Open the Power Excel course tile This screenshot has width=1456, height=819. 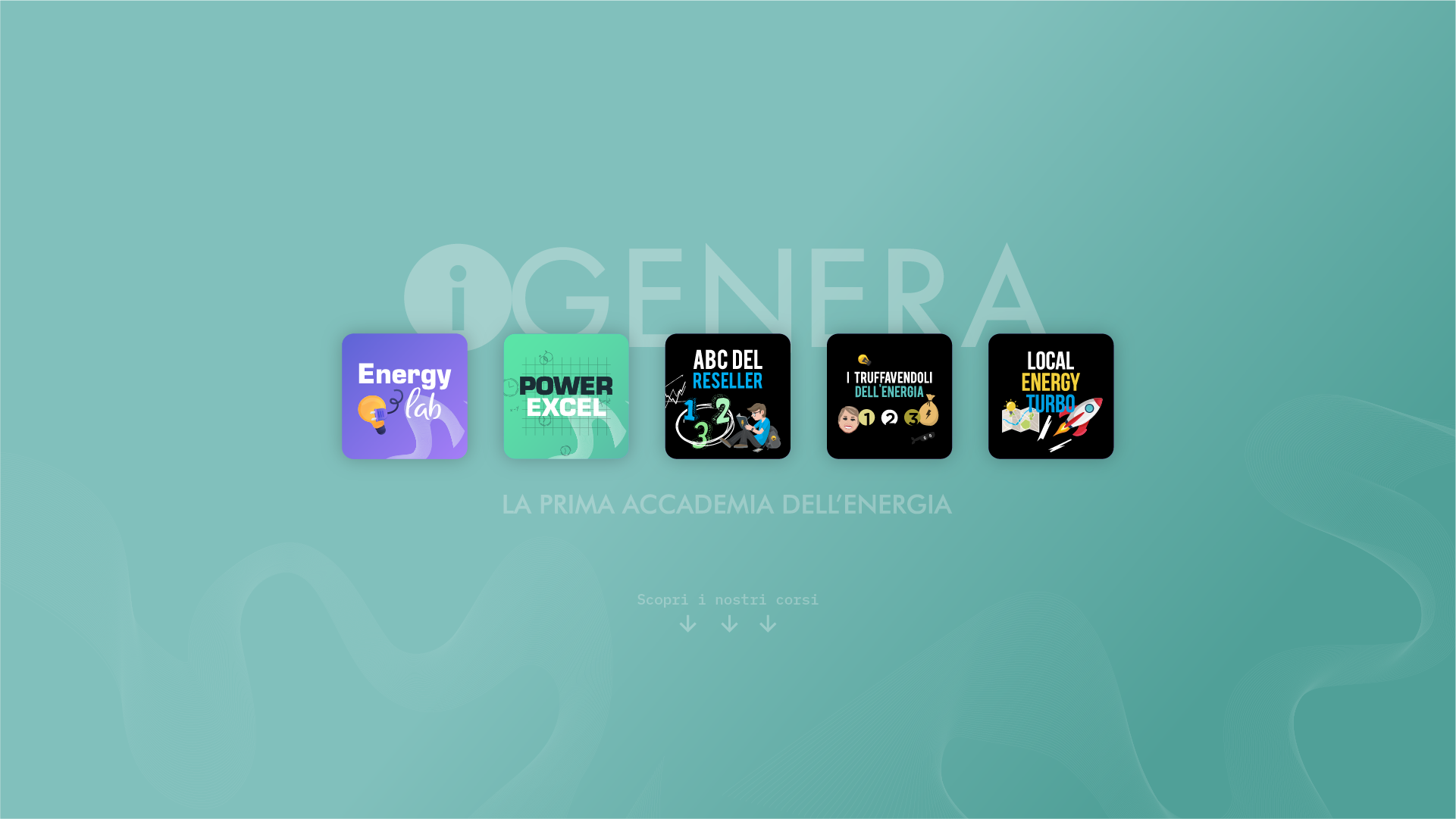[x=566, y=396]
